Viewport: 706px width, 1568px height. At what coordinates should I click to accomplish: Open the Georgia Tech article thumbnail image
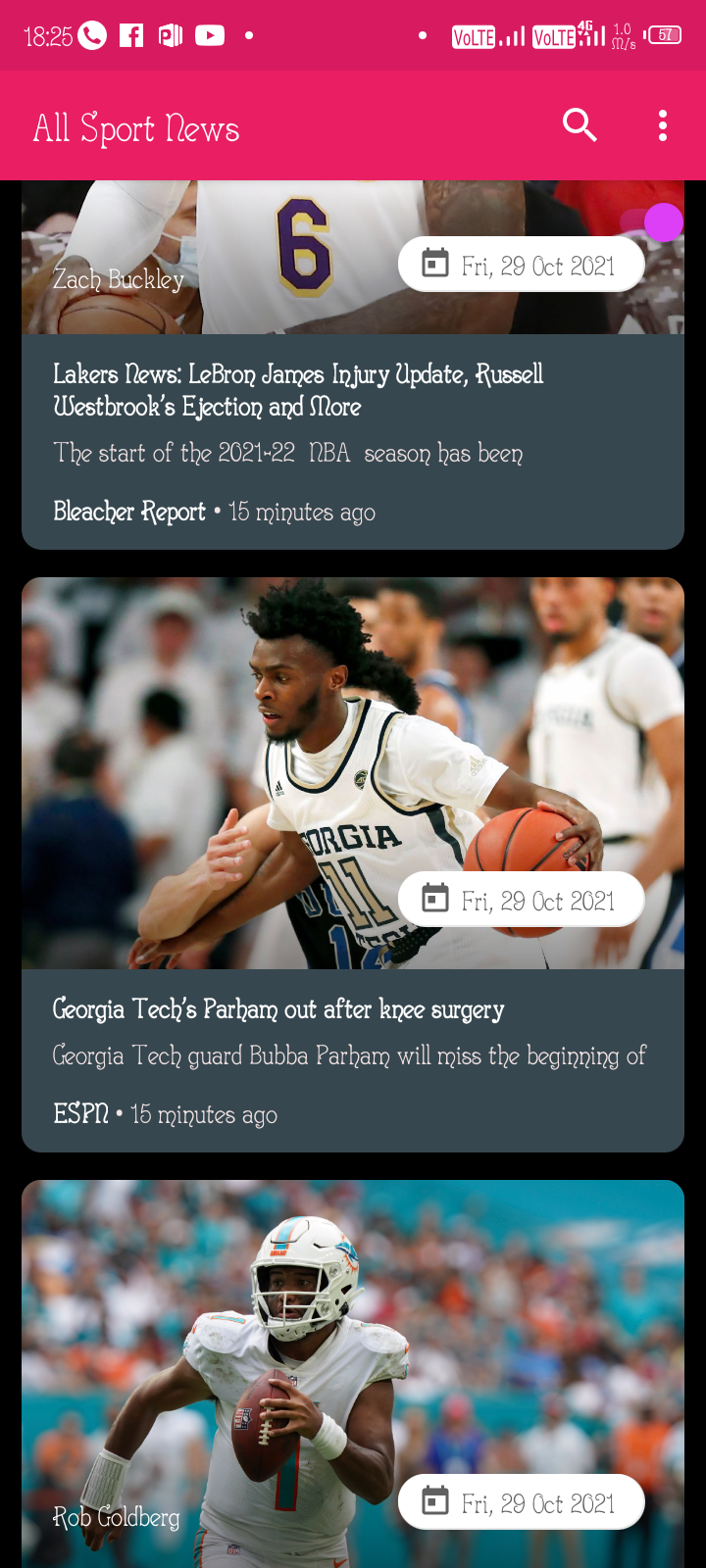[x=353, y=774]
